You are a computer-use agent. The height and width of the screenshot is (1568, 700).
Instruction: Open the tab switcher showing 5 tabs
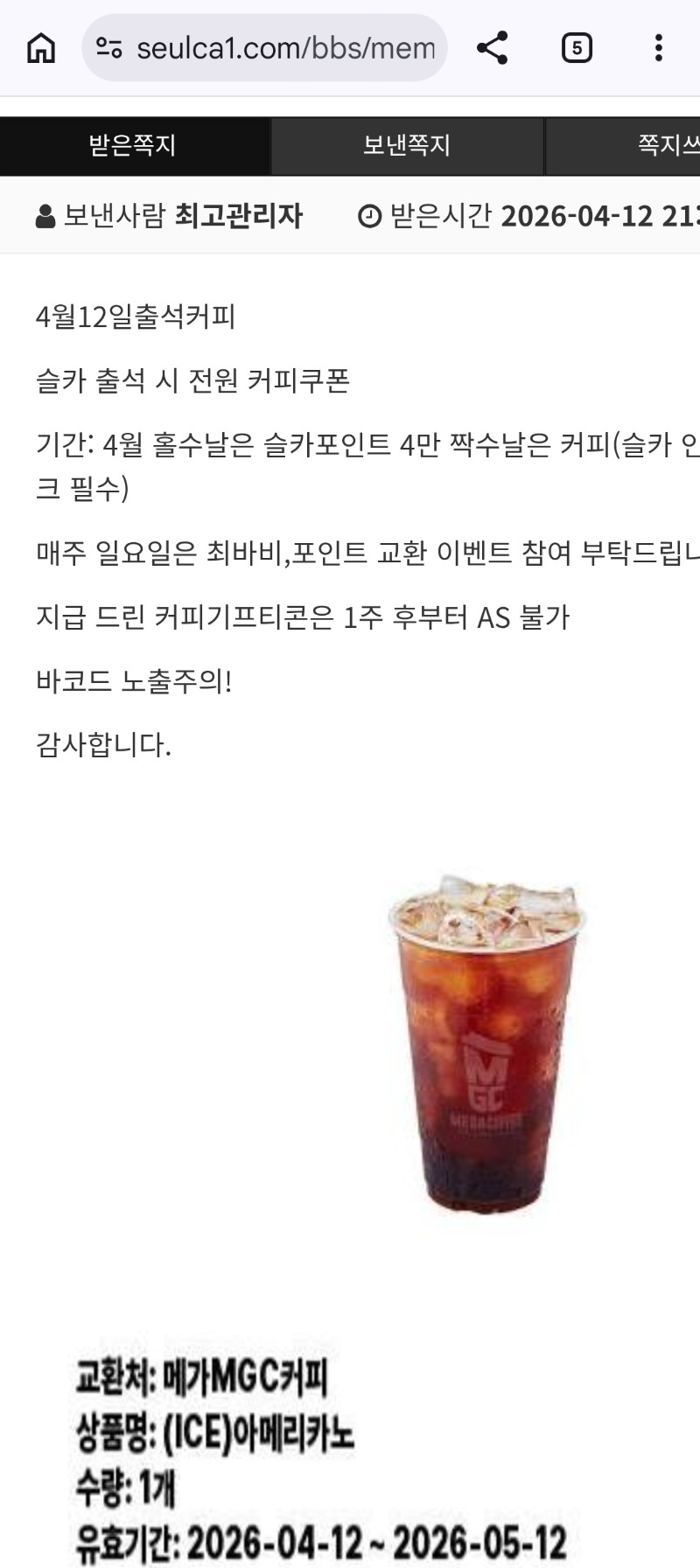tap(577, 48)
